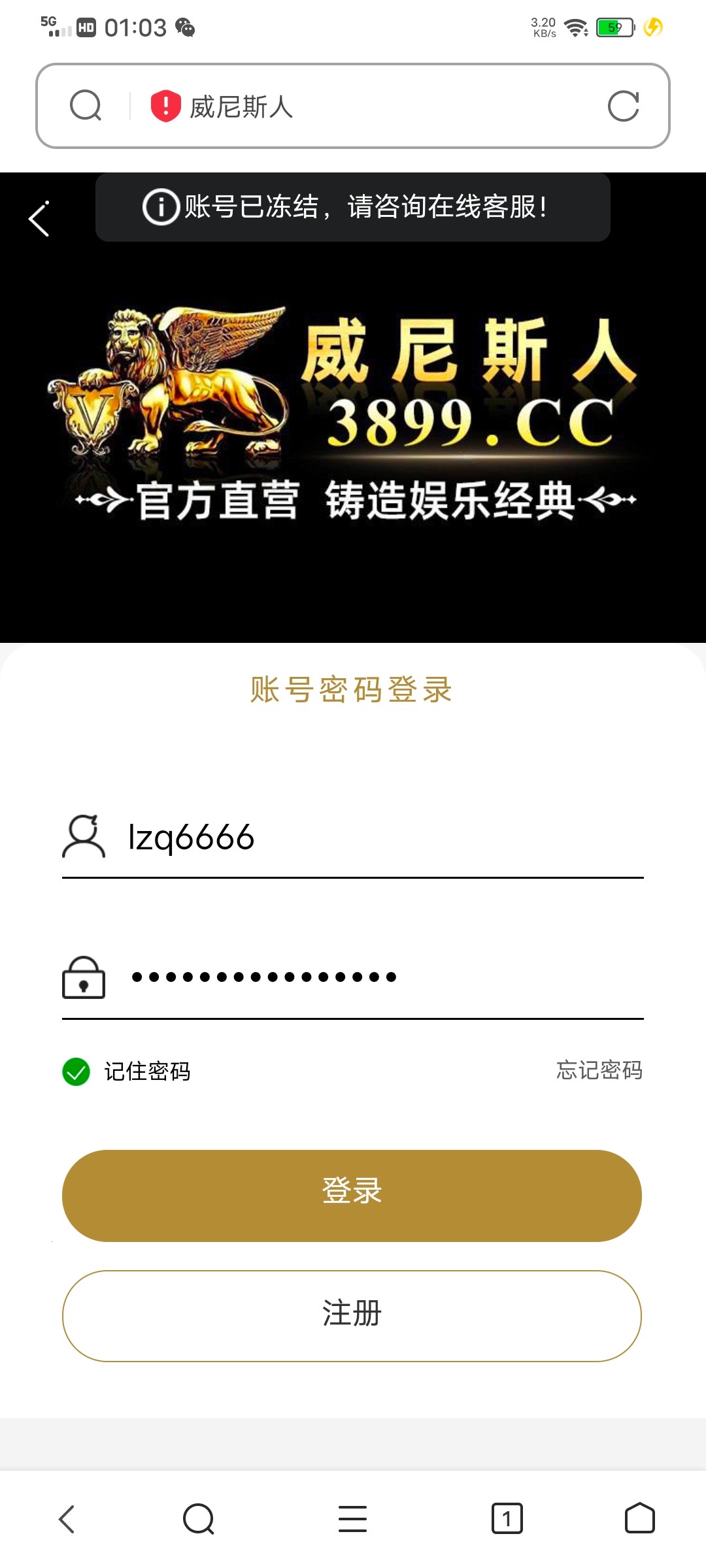The height and width of the screenshot is (1568, 706).
Task: Uncheck the 记住密码 checkbox
Action: pos(76,1071)
